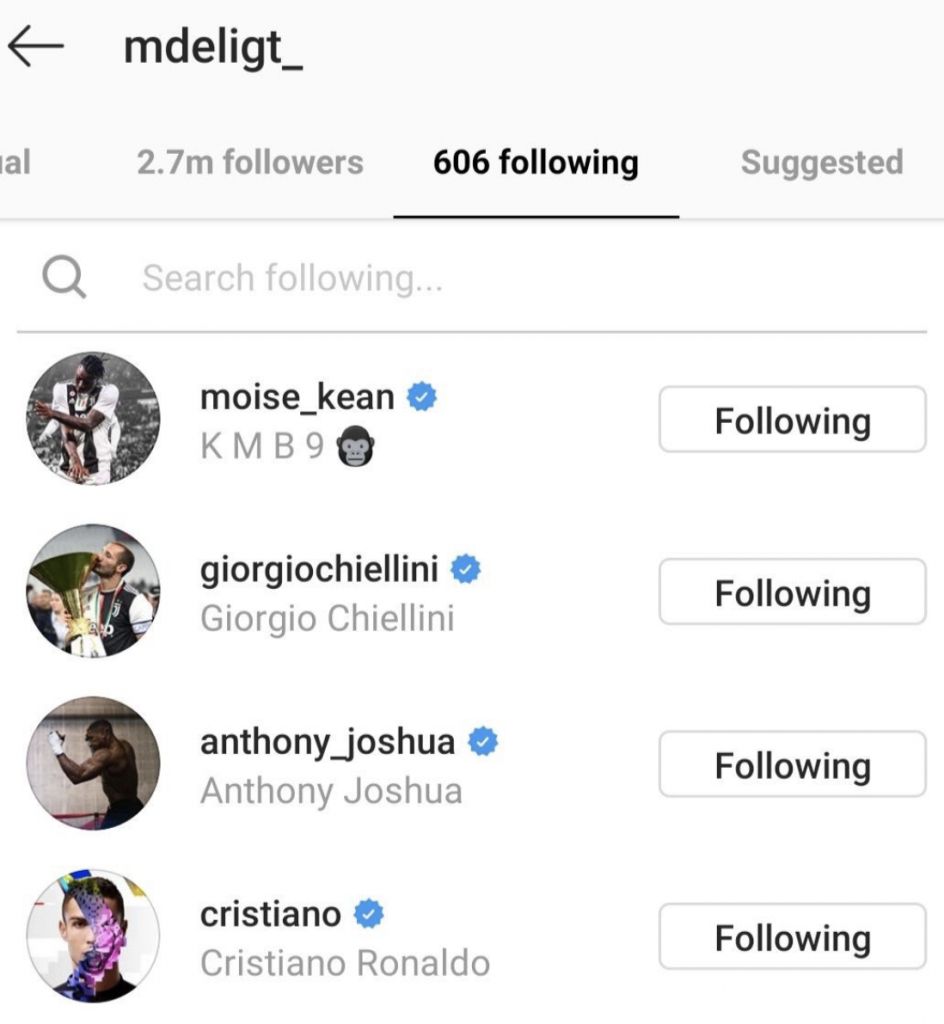Click moise_kean's verified badge
The image size is (944, 1024).
pos(421,396)
